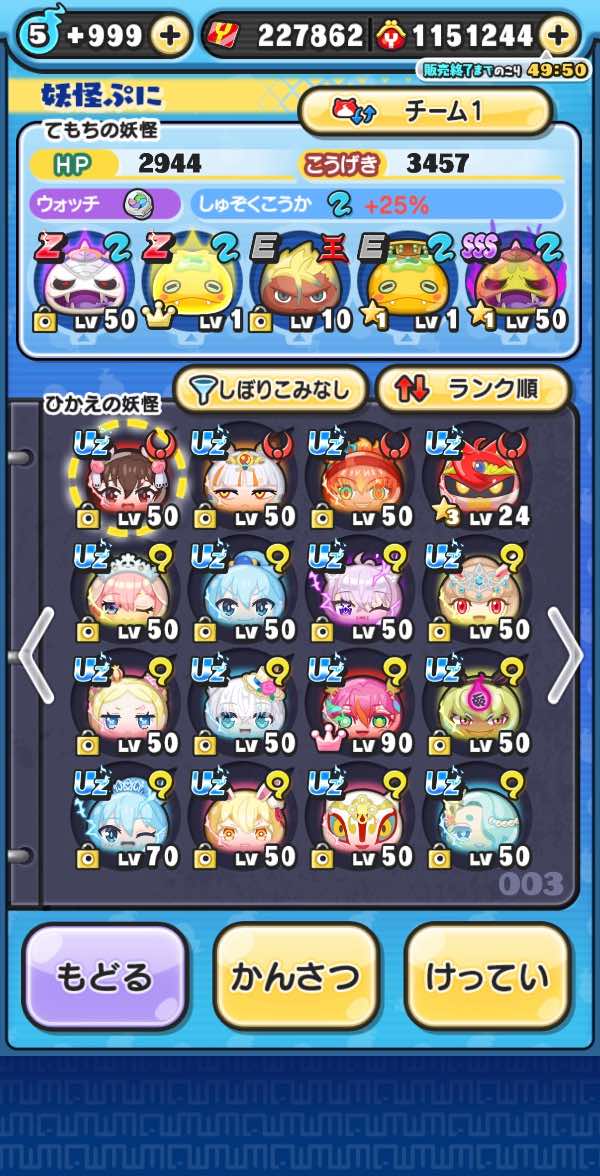Open the かんさつ observation button
Viewport: 600px width, 1176px height.
click(x=296, y=977)
